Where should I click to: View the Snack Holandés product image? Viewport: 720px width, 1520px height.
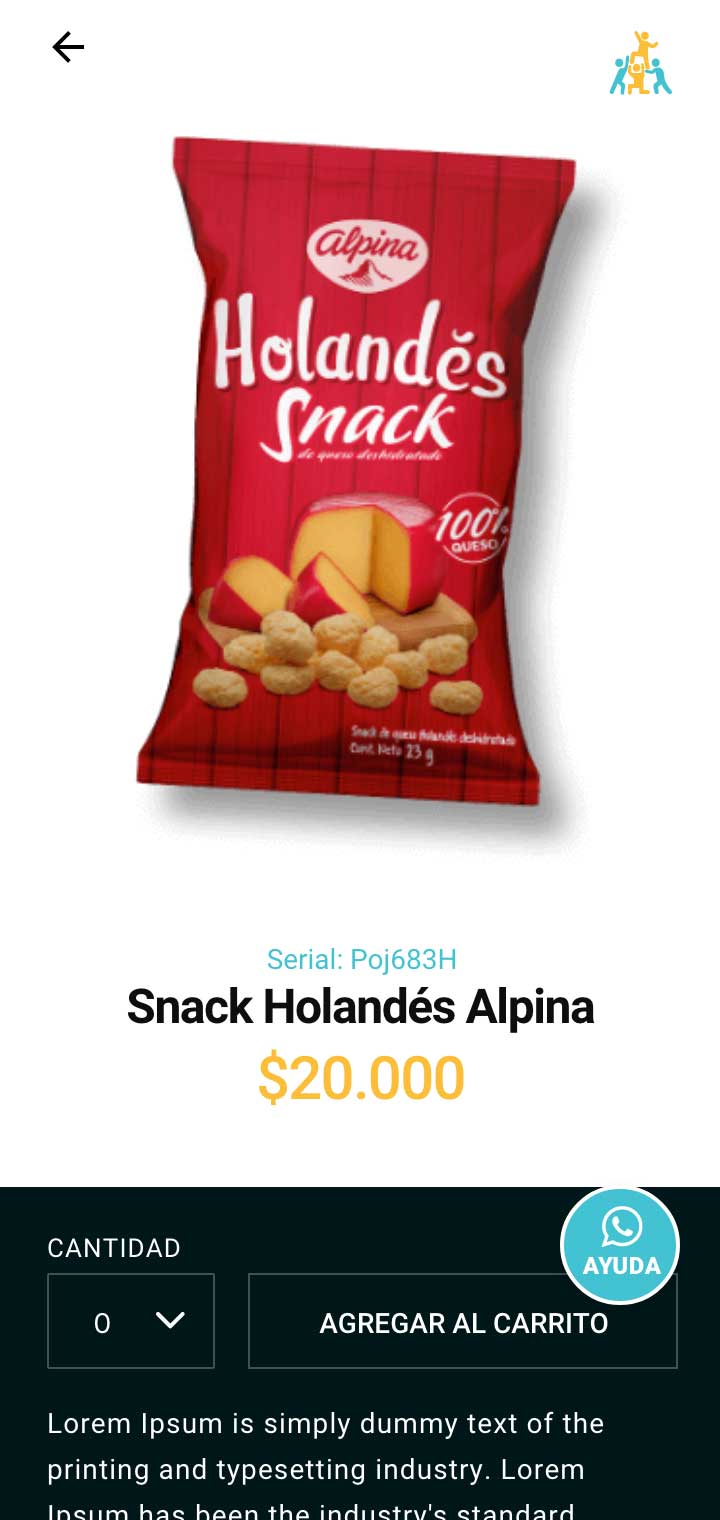click(360, 480)
